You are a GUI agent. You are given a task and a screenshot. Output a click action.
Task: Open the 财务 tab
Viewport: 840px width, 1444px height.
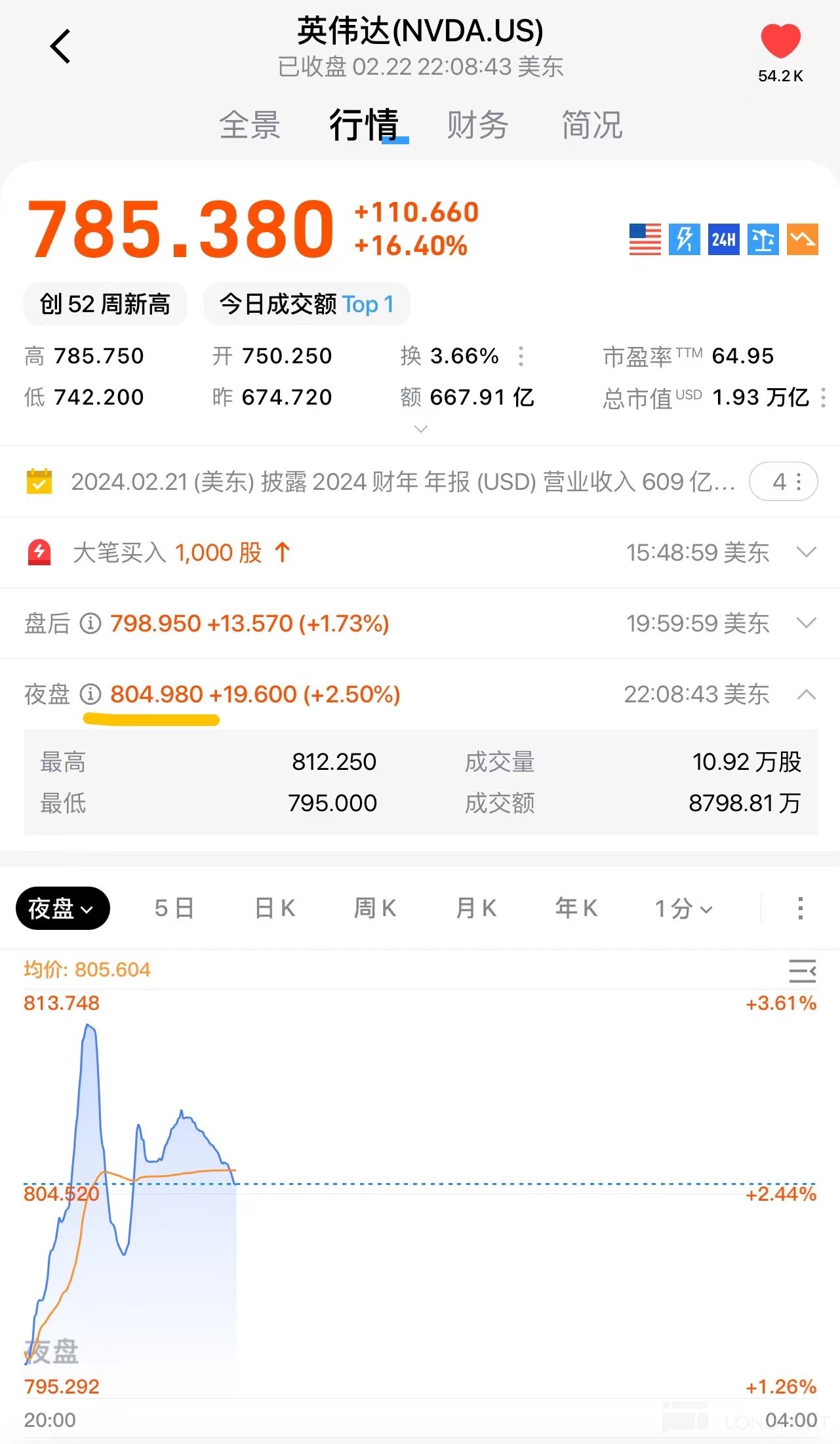pyautogui.click(x=477, y=125)
